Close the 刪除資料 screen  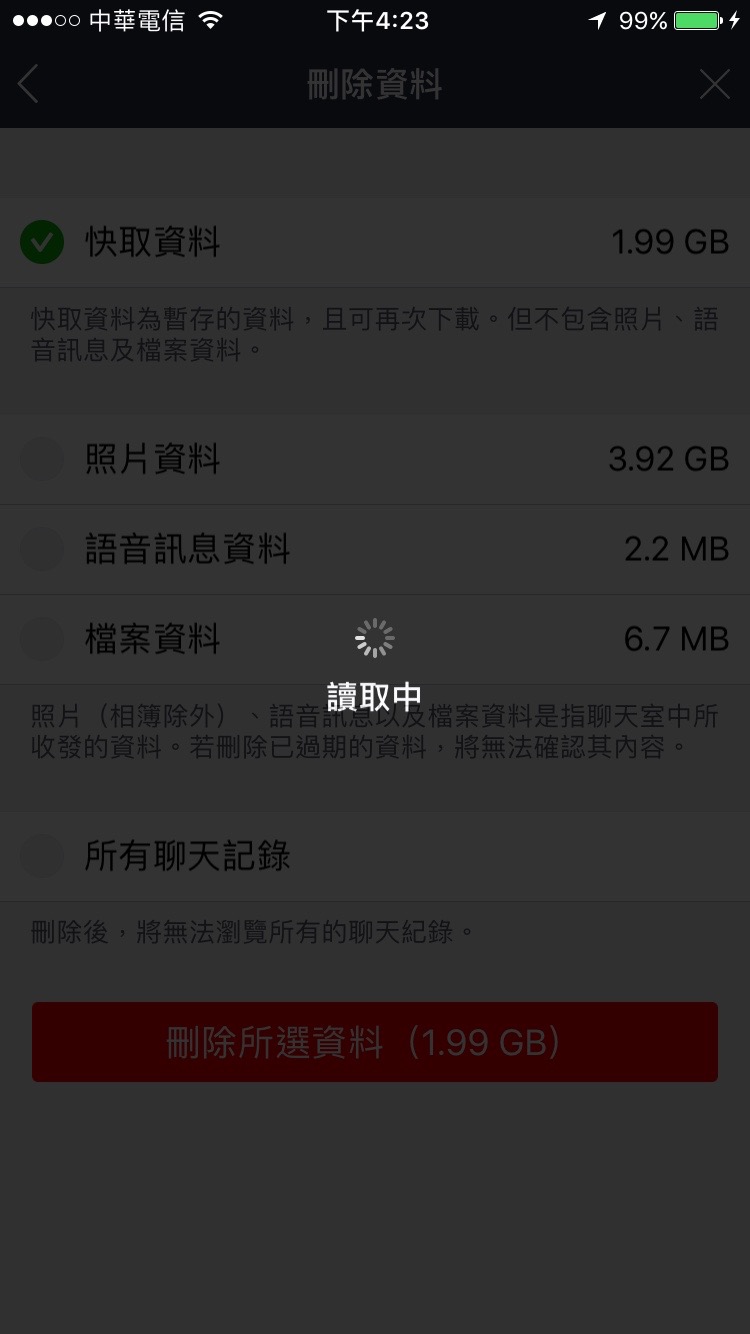pyautogui.click(x=714, y=85)
